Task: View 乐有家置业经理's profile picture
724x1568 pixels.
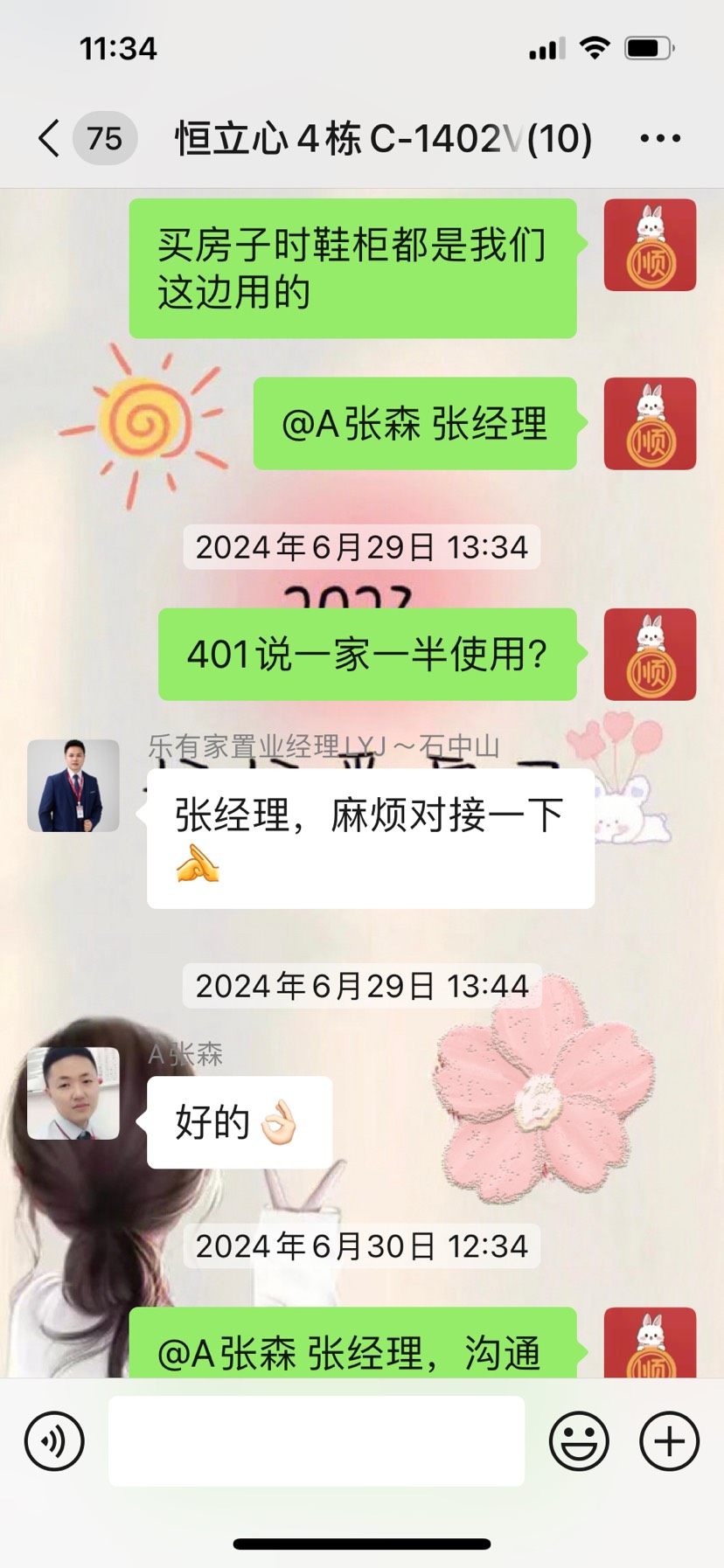Action: click(73, 785)
